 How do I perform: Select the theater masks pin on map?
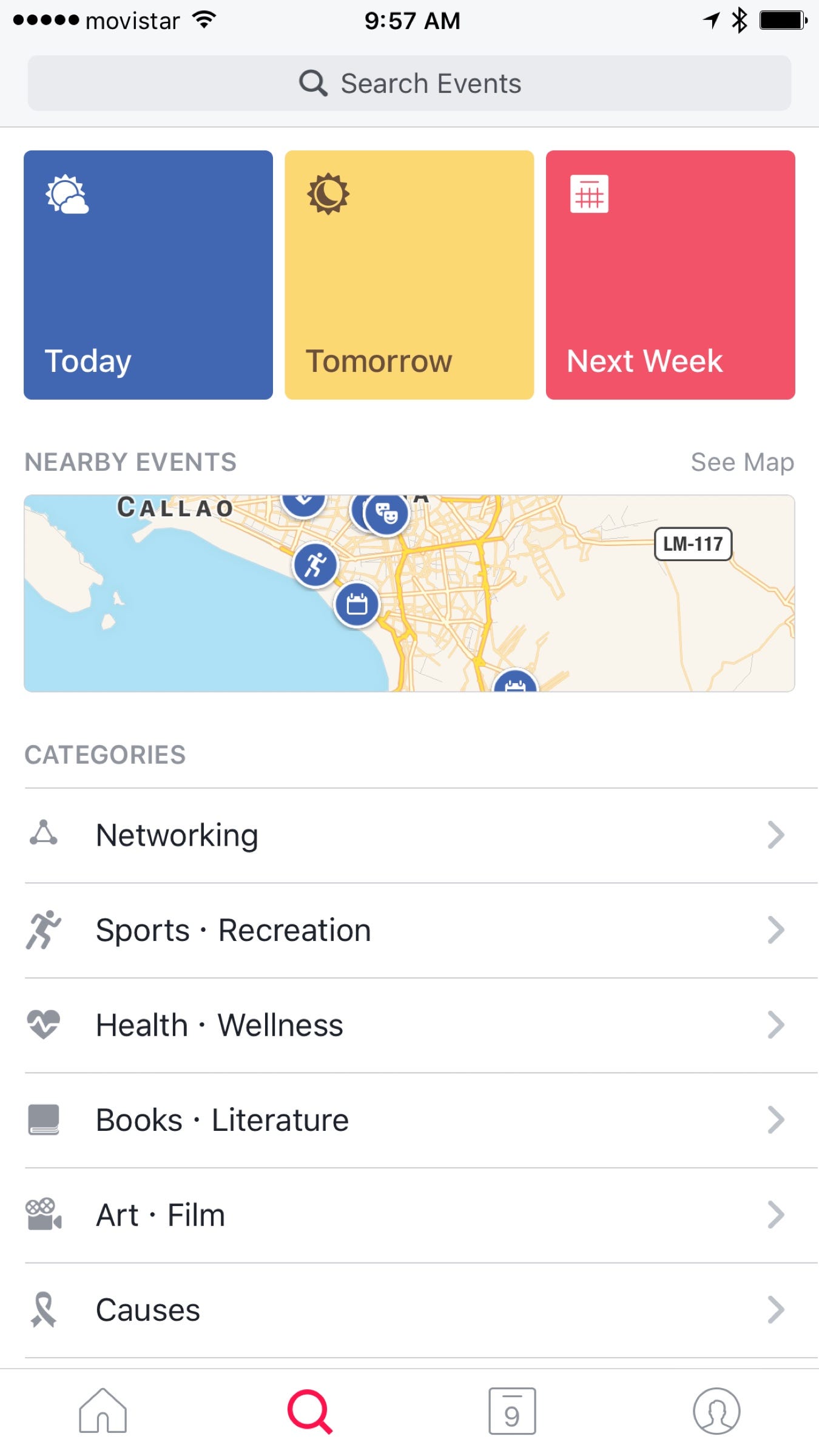[x=386, y=514]
